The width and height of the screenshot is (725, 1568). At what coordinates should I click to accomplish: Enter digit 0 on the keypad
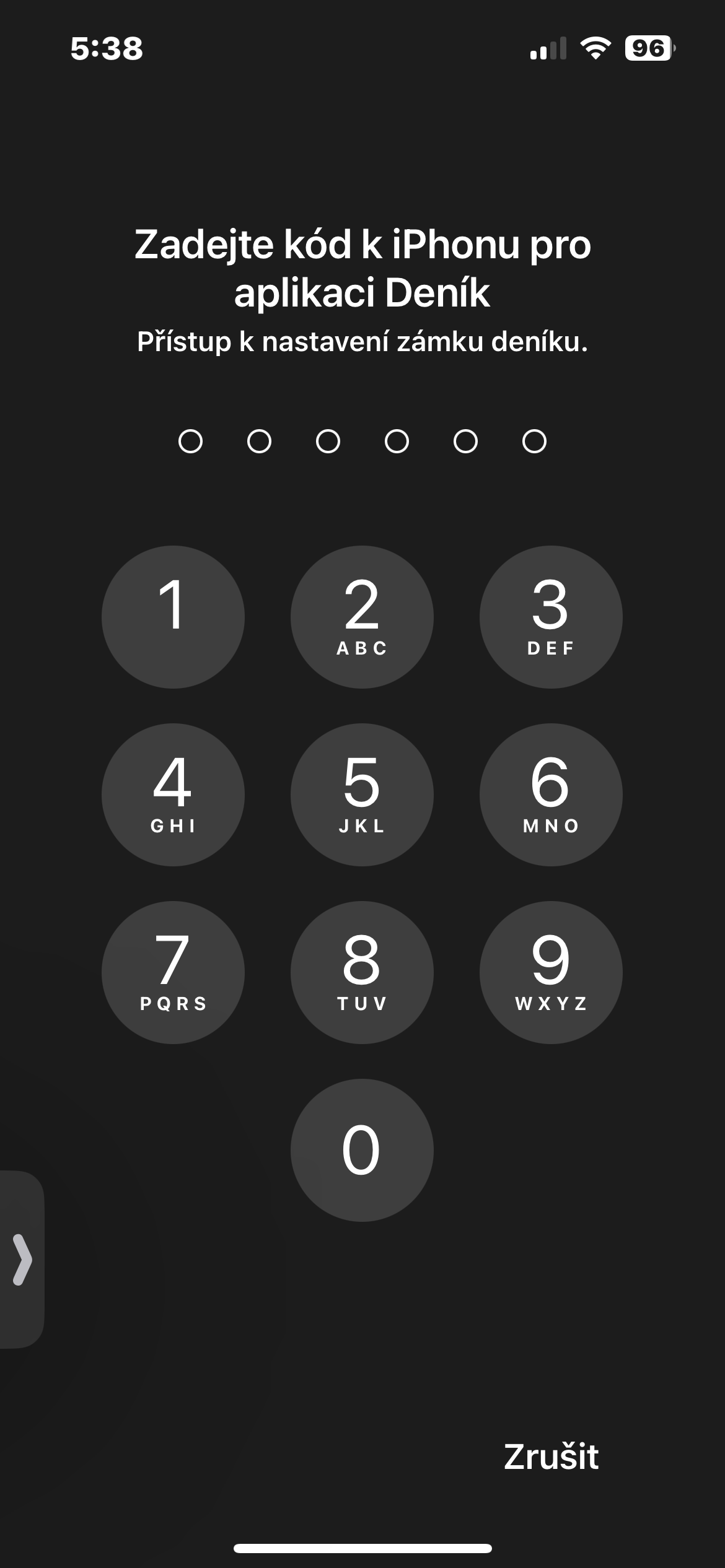362,1150
